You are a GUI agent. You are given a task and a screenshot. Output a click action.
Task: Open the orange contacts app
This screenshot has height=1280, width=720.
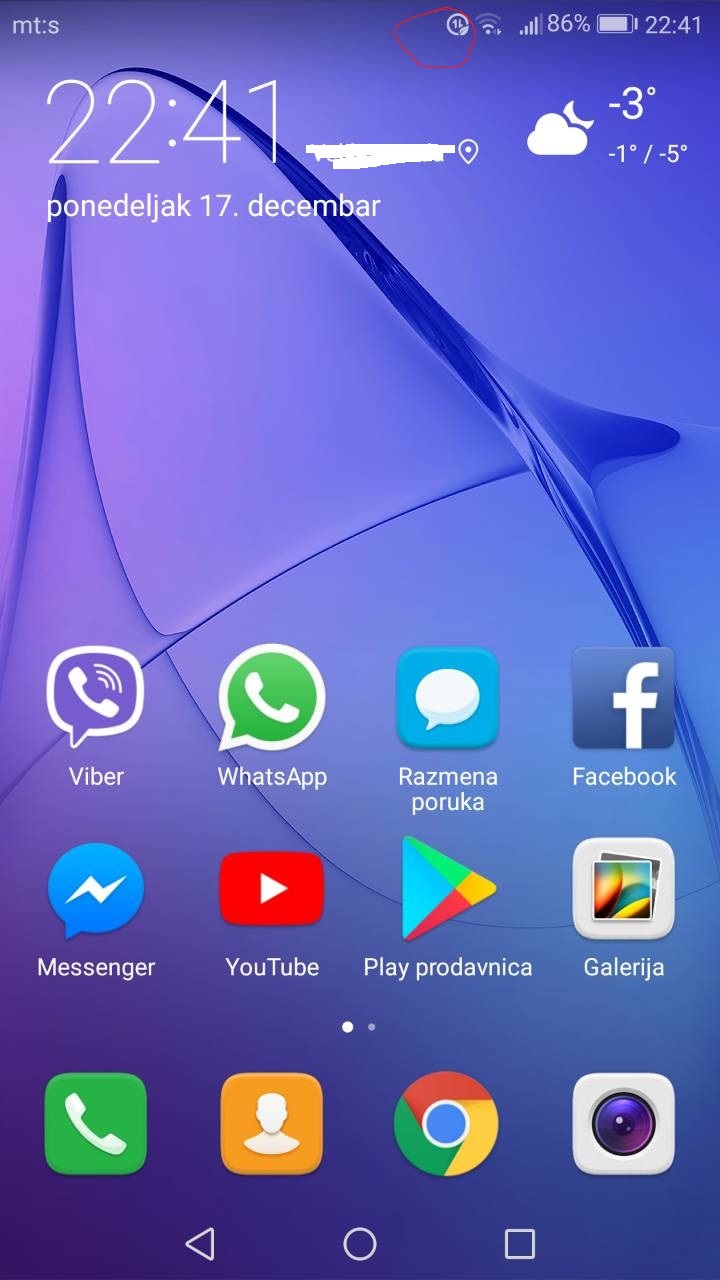click(272, 1123)
